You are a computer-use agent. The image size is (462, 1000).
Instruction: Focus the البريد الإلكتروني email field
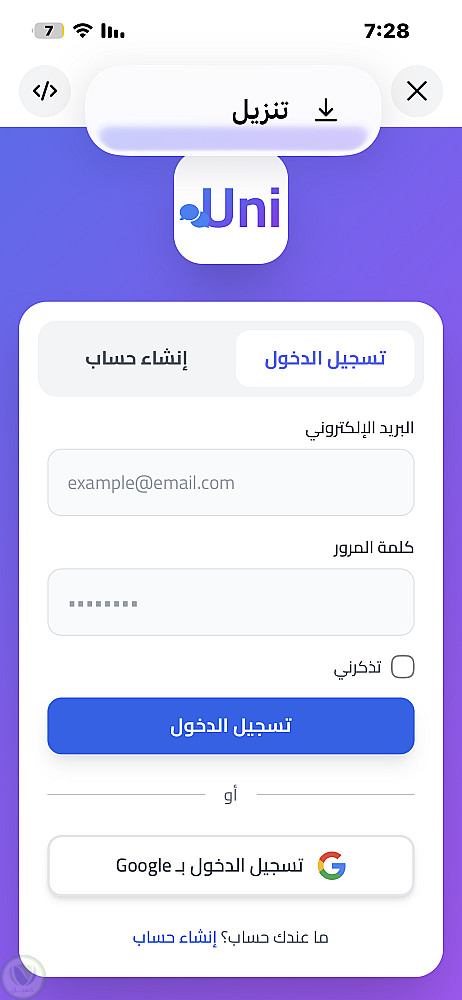pyautogui.click(x=231, y=483)
